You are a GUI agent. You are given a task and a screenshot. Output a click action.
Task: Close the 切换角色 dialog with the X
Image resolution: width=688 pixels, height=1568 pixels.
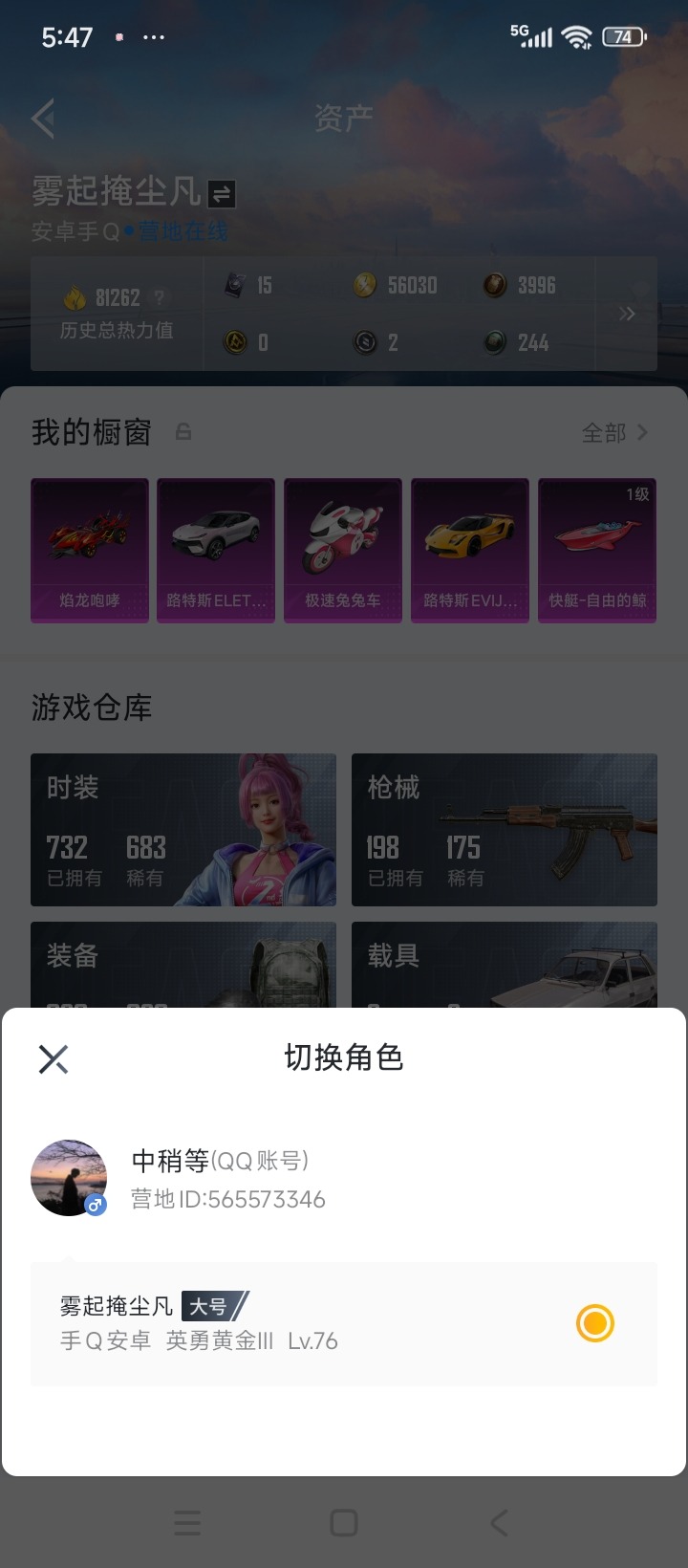click(53, 1057)
